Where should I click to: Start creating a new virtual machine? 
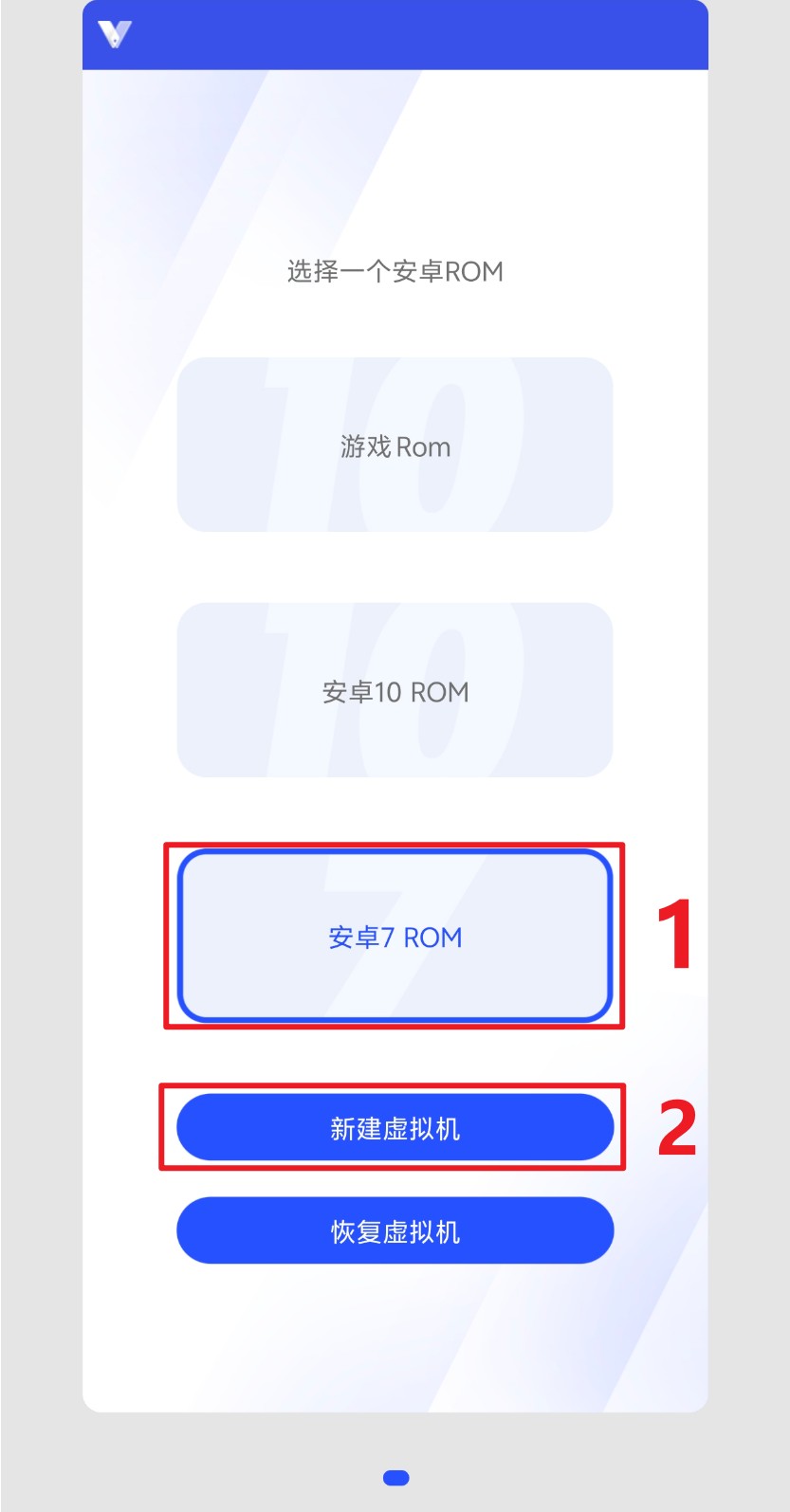pos(395,1127)
